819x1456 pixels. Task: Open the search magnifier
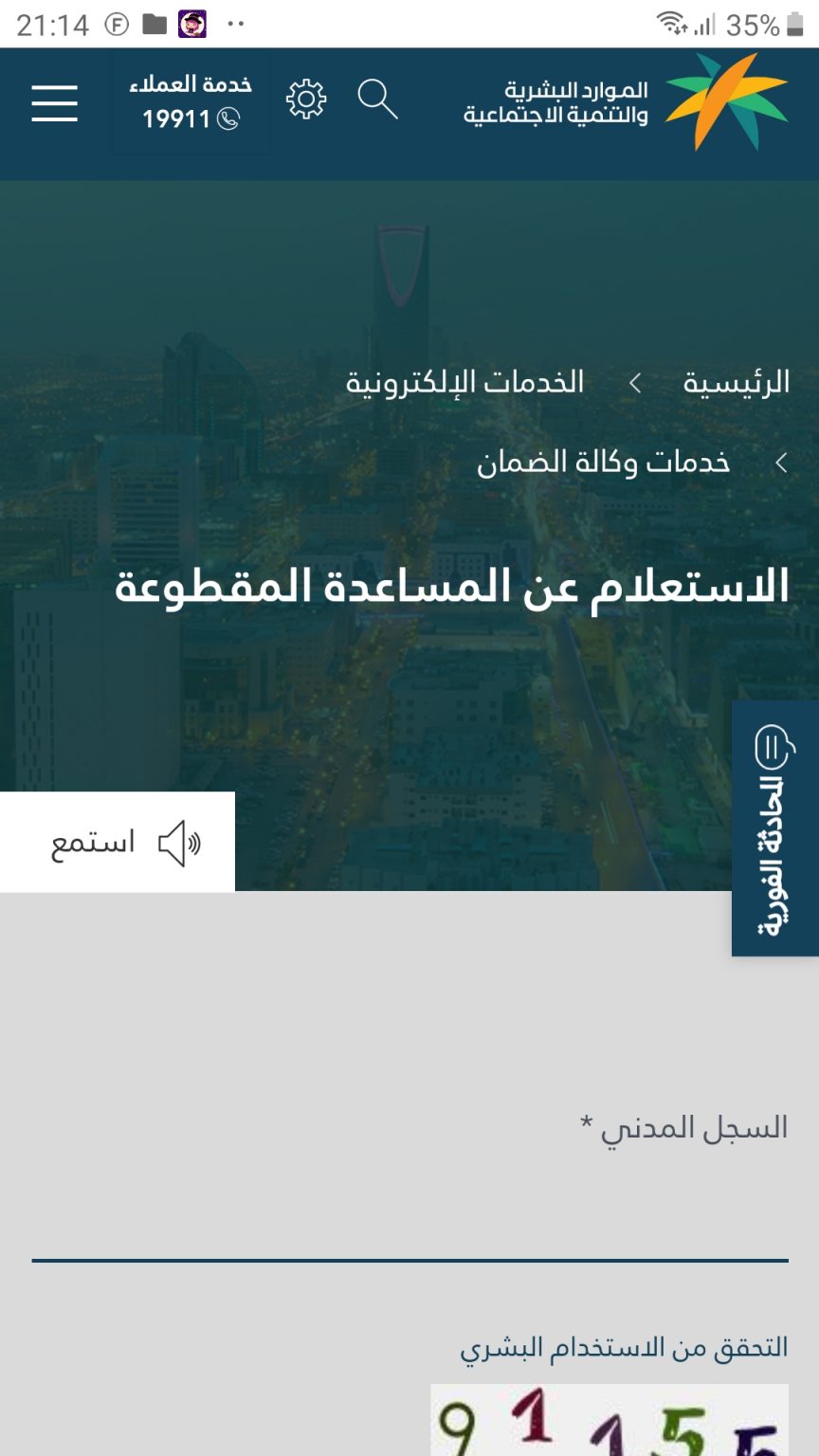[x=377, y=100]
